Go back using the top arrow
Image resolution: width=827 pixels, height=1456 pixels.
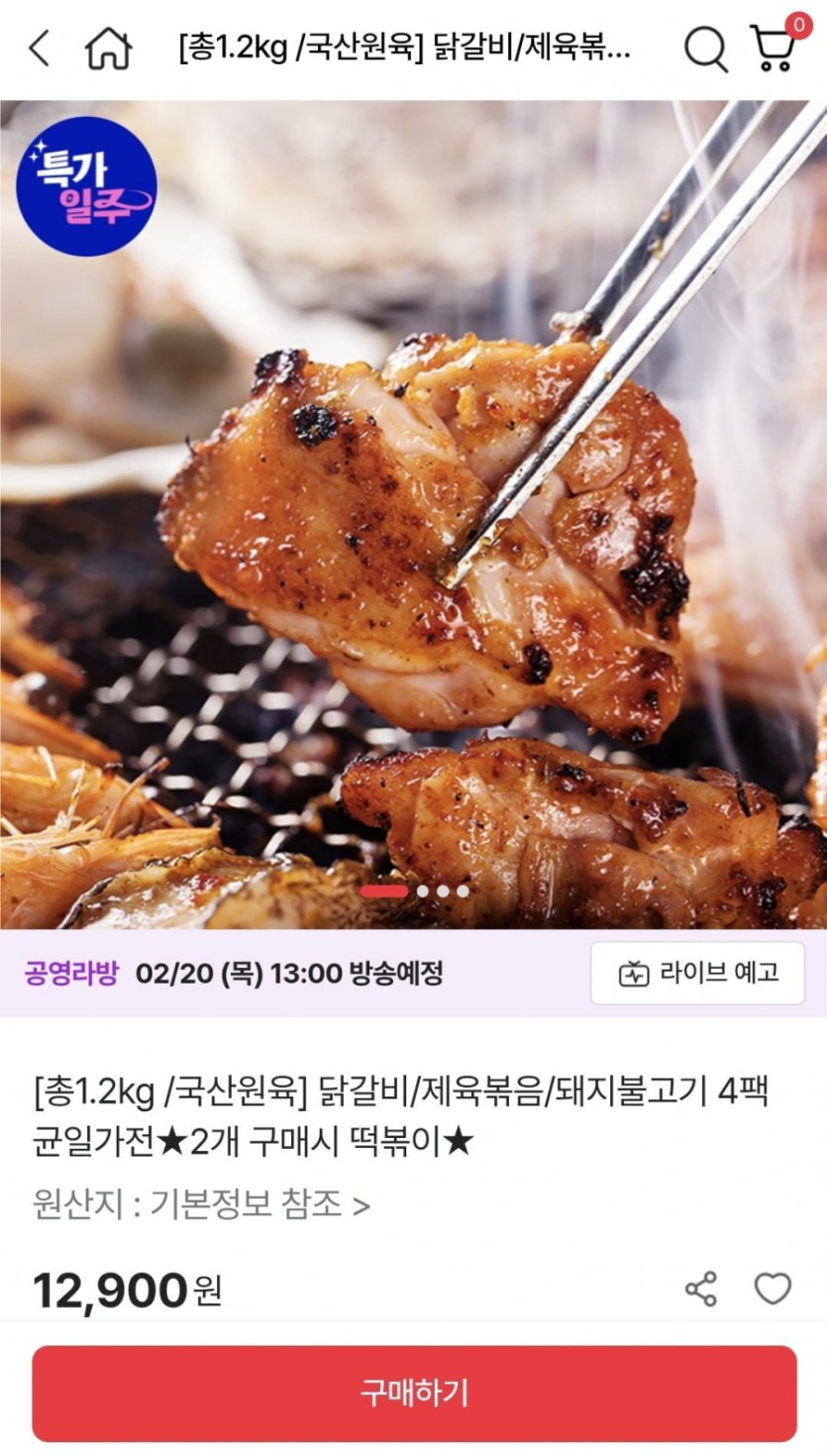click(40, 48)
